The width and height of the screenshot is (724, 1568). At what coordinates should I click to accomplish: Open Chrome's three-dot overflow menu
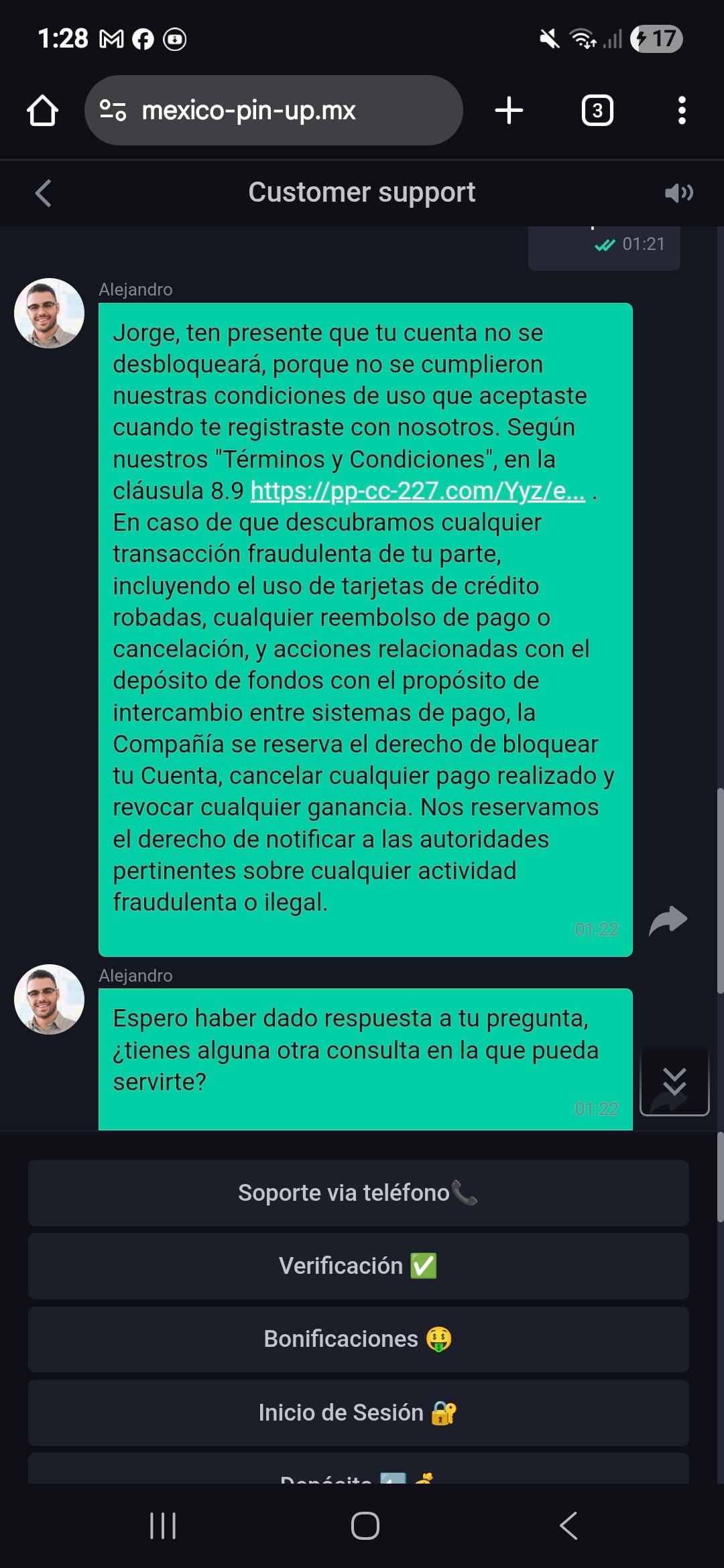point(682,111)
